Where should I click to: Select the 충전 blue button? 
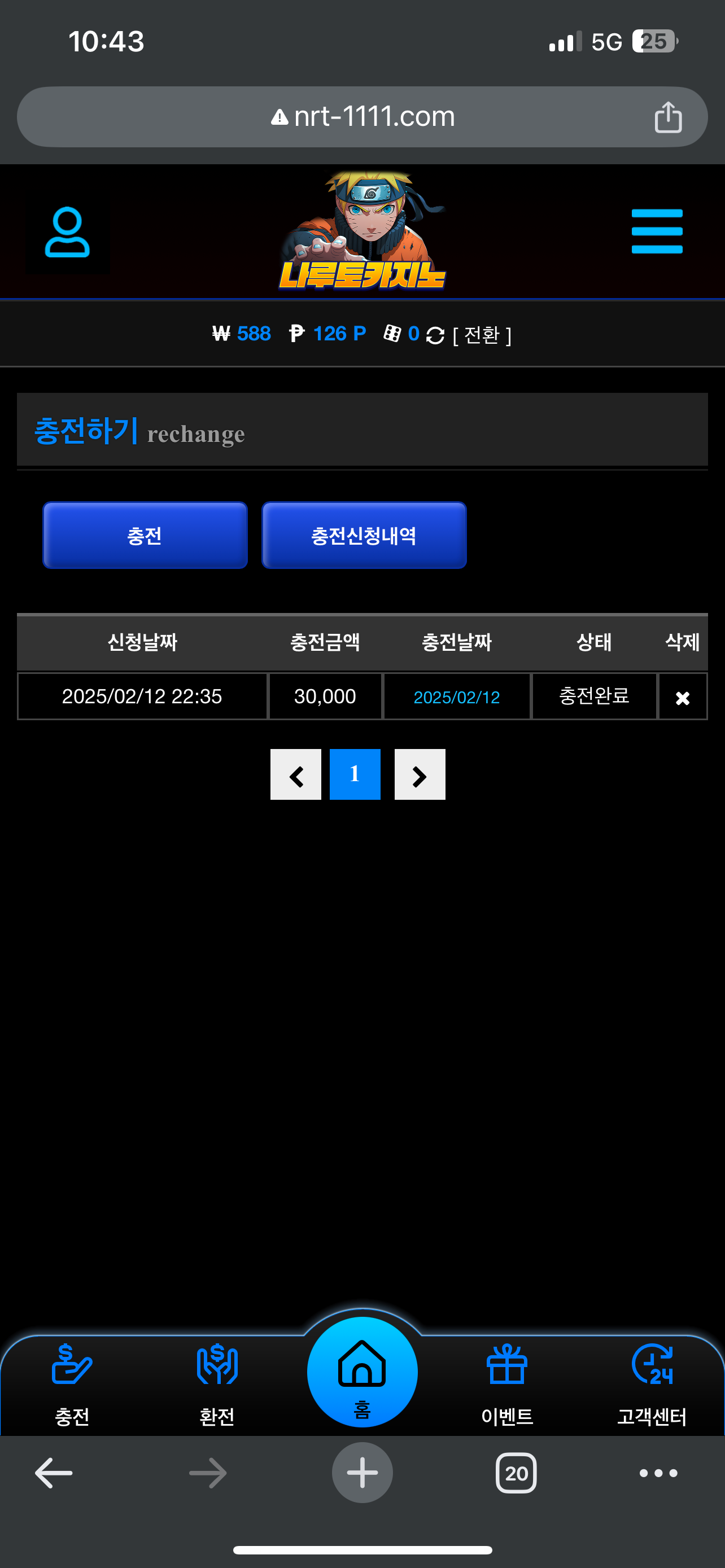click(x=145, y=536)
